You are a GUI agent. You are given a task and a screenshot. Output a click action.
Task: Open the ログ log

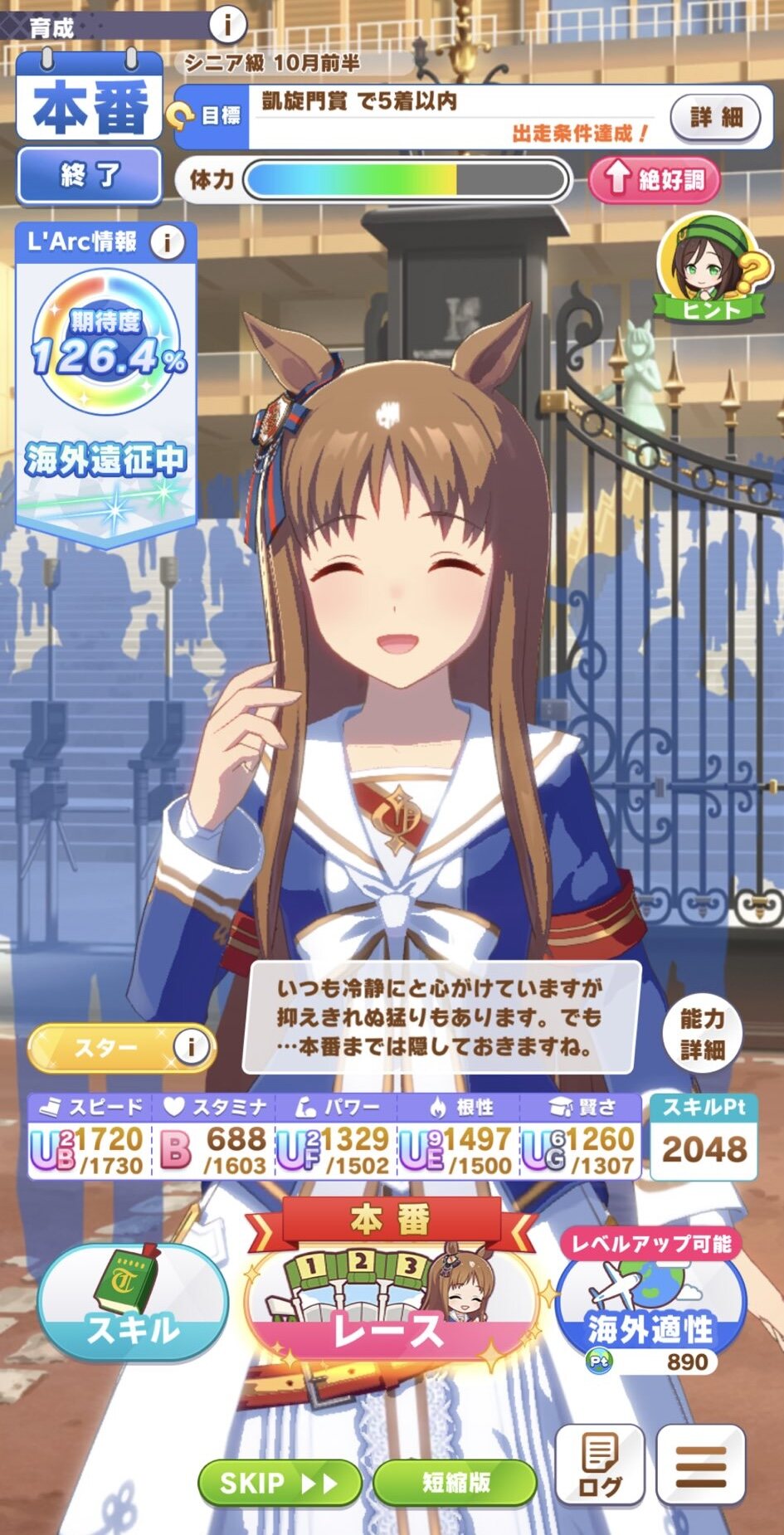(x=599, y=1465)
